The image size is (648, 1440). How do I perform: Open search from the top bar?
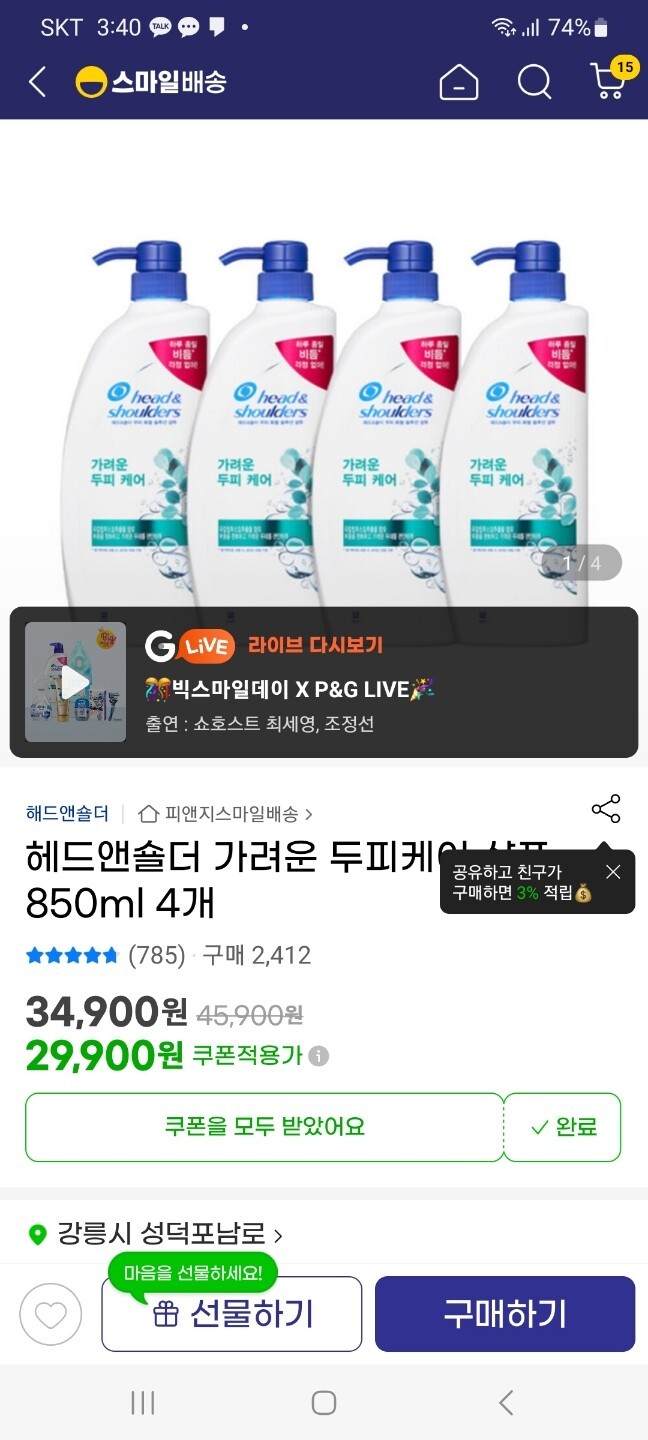534,82
